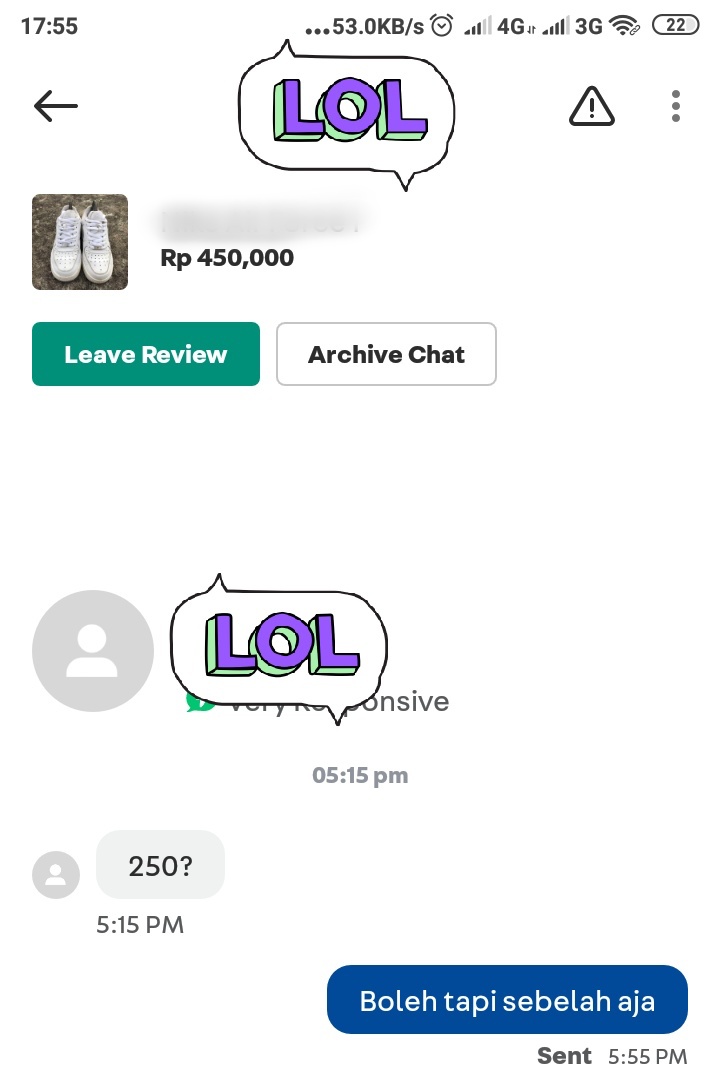Tap the small avatar beside the 250 message

[x=56, y=874]
